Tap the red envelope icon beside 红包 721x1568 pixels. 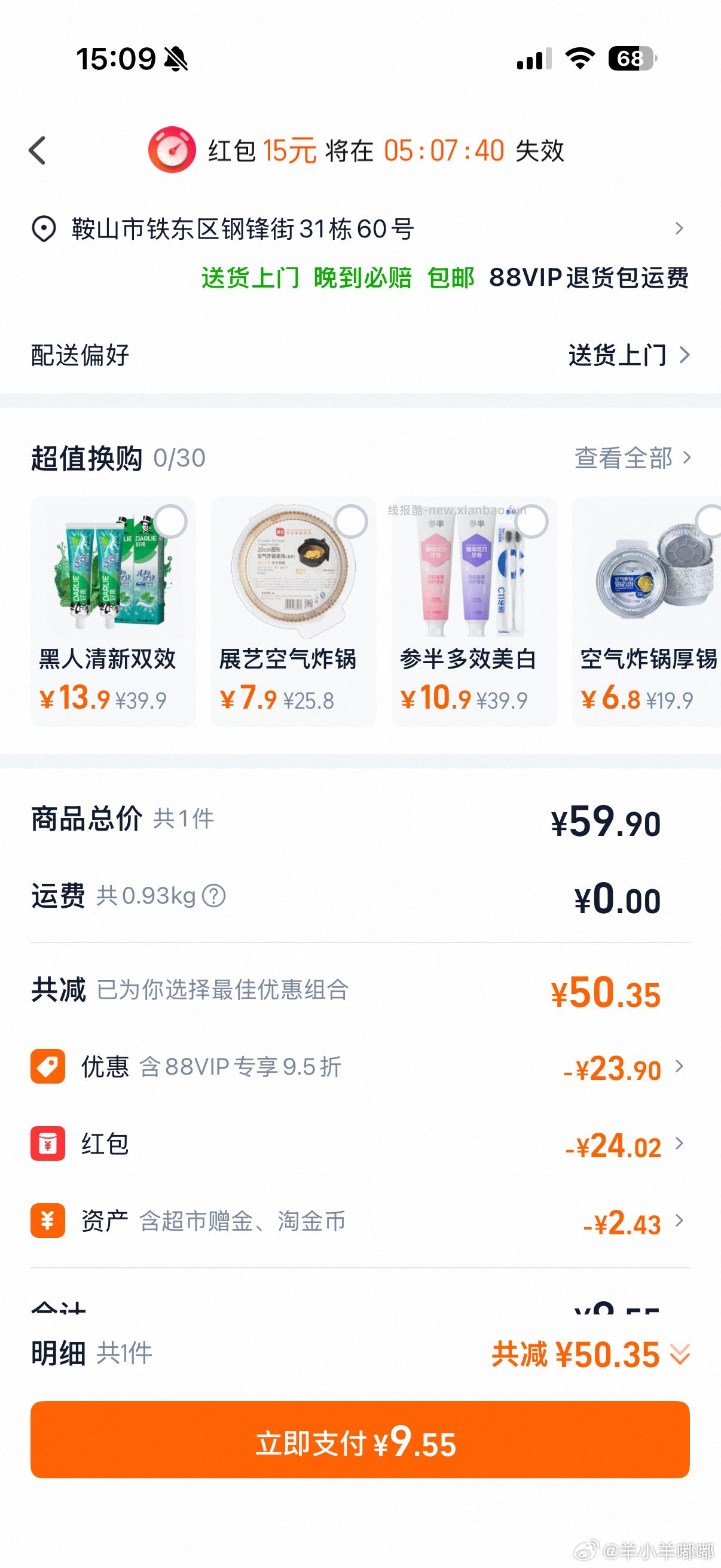(47, 1144)
